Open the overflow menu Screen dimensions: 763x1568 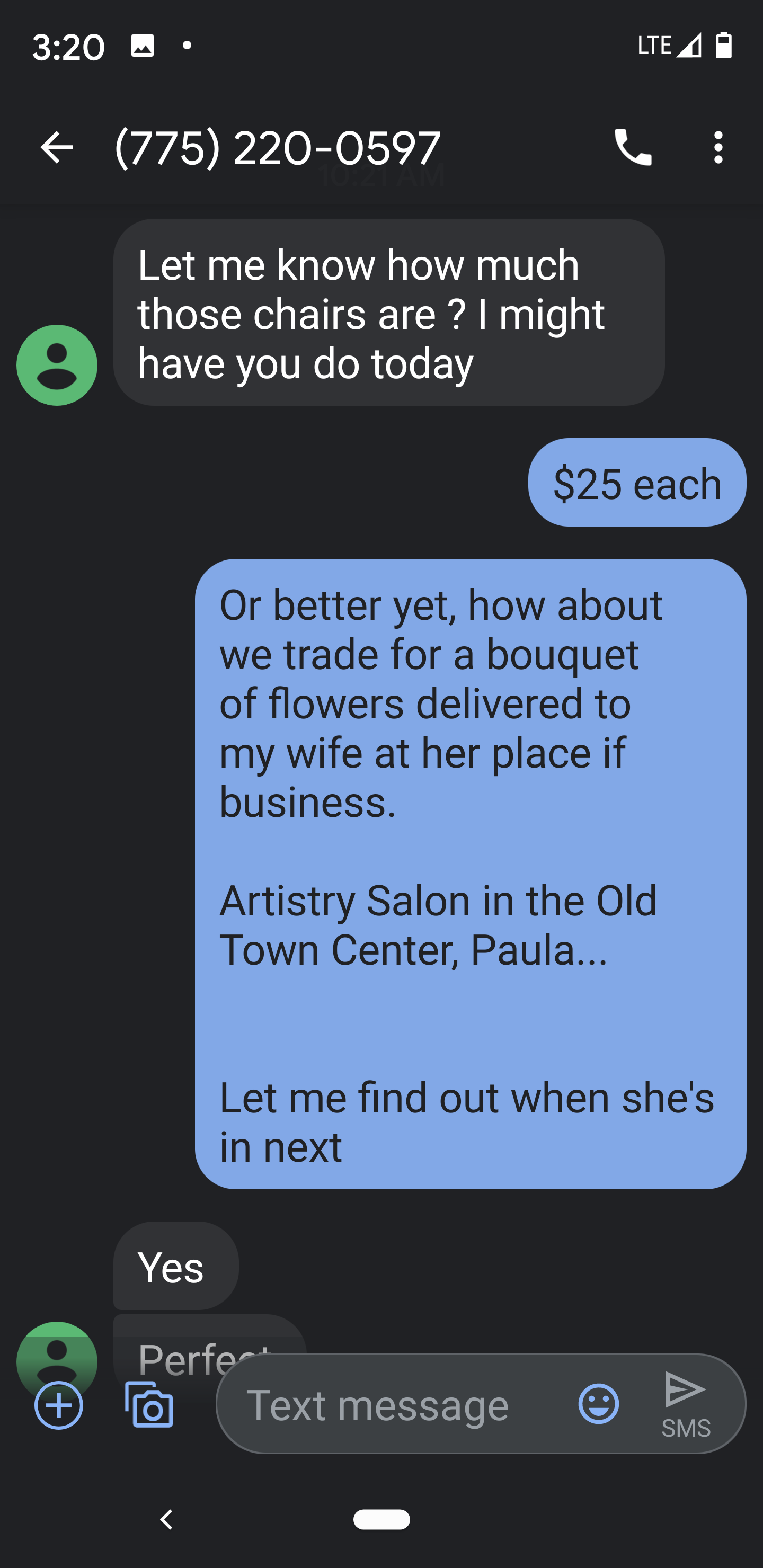(x=718, y=147)
